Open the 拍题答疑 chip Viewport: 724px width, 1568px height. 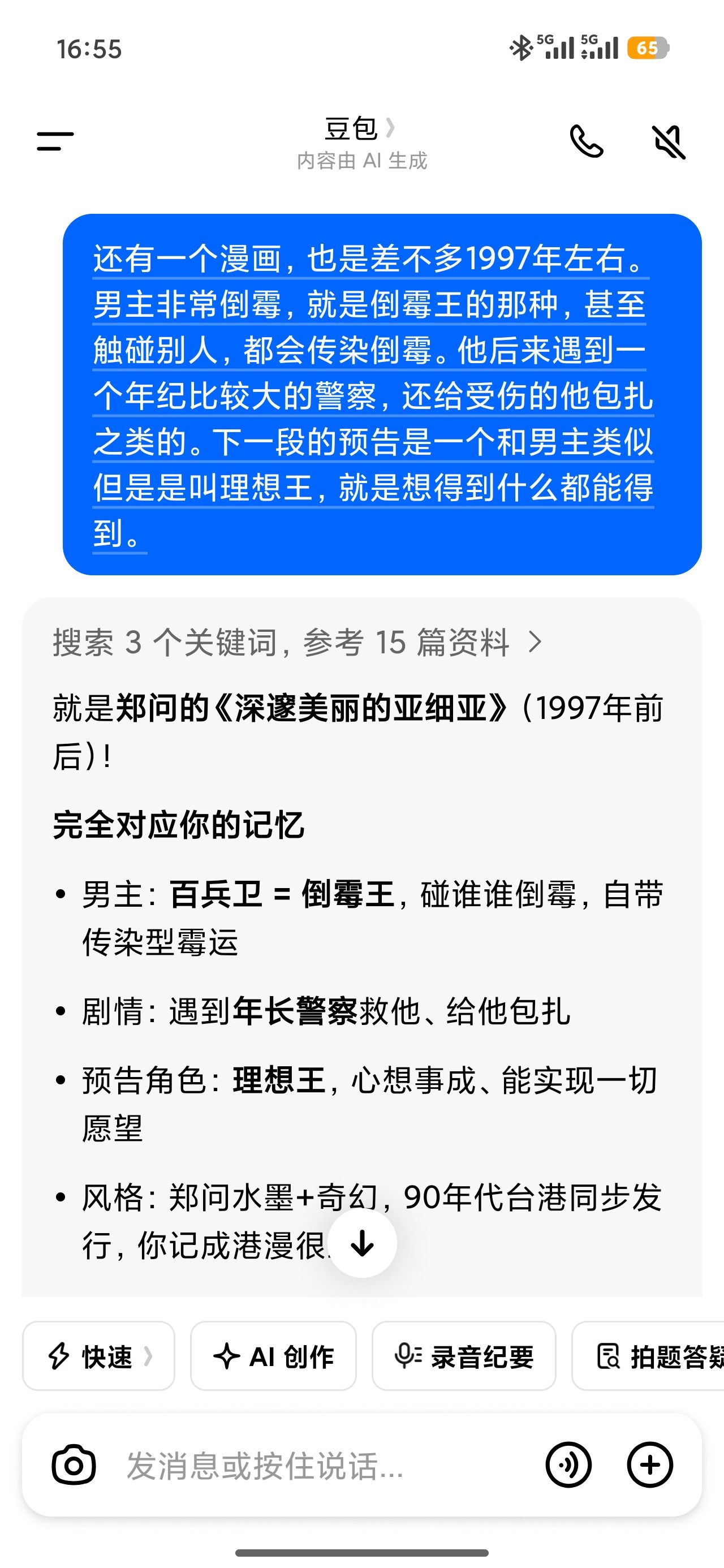coord(648,1355)
